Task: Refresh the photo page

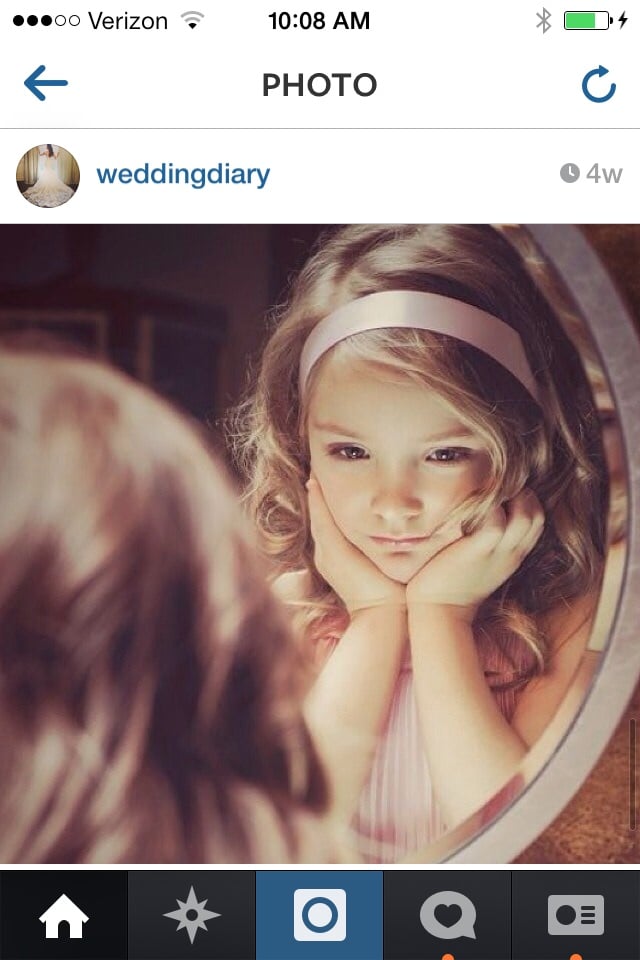Action: click(x=598, y=86)
